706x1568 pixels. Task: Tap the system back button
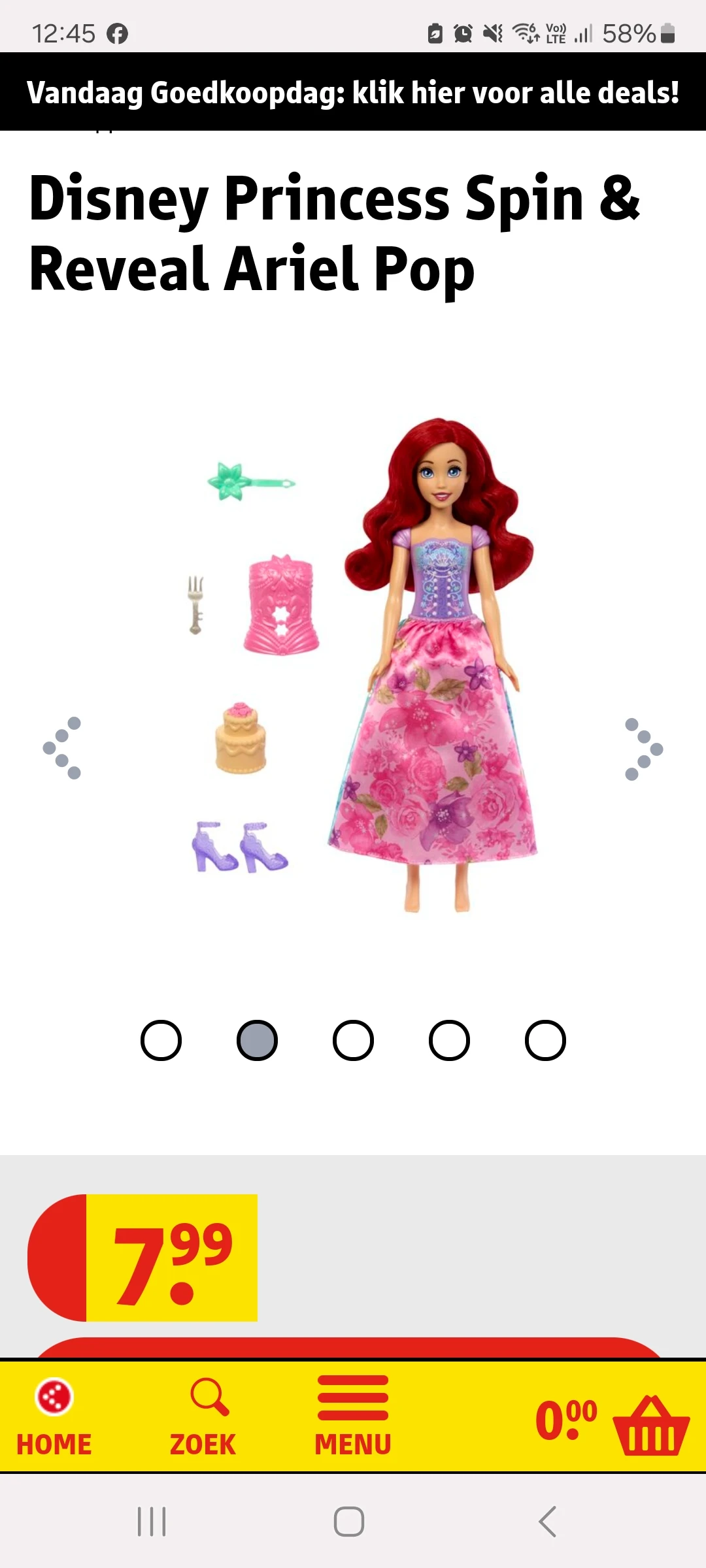[x=547, y=1522]
